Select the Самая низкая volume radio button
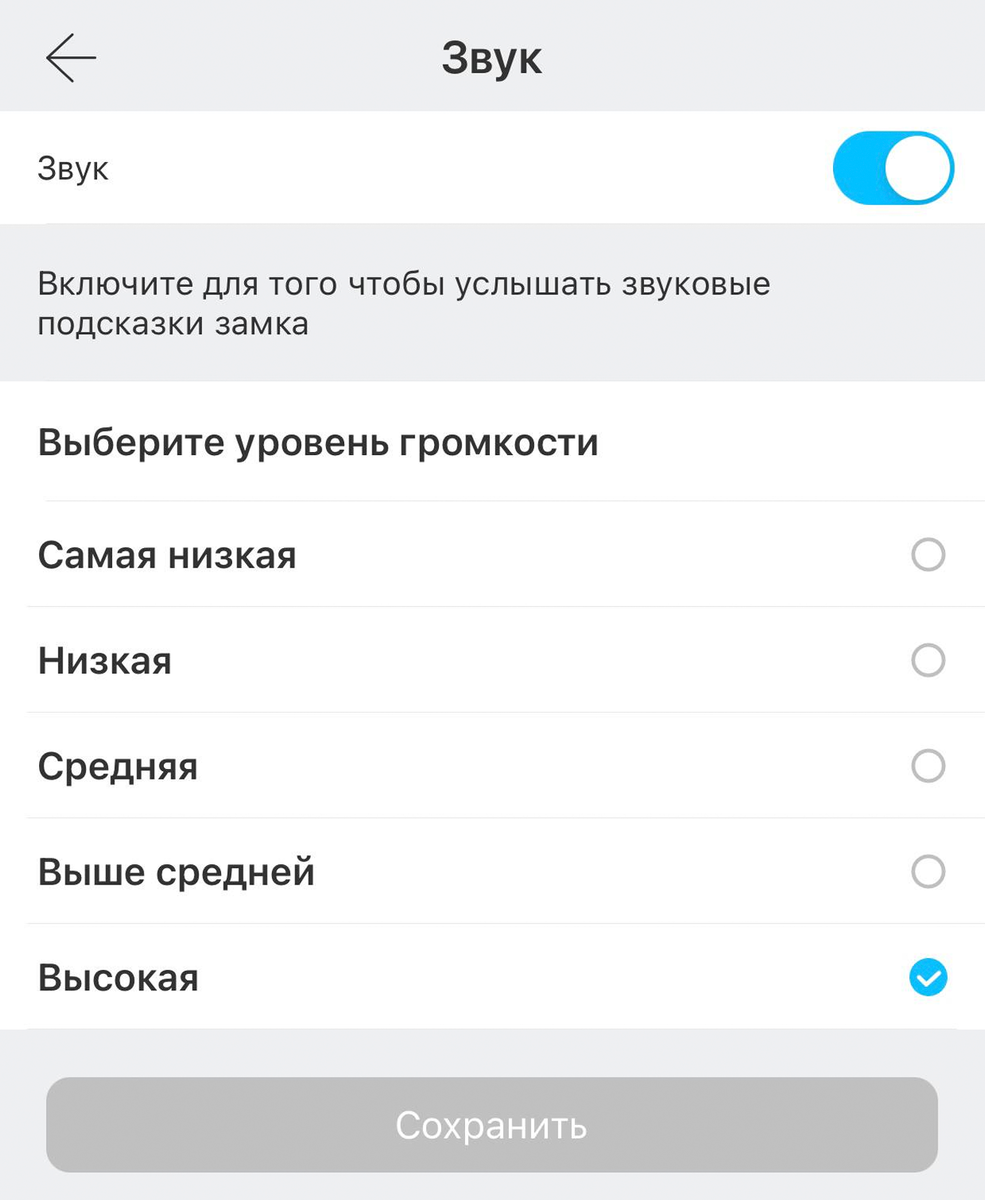This screenshot has width=985, height=1200. (x=928, y=554)
